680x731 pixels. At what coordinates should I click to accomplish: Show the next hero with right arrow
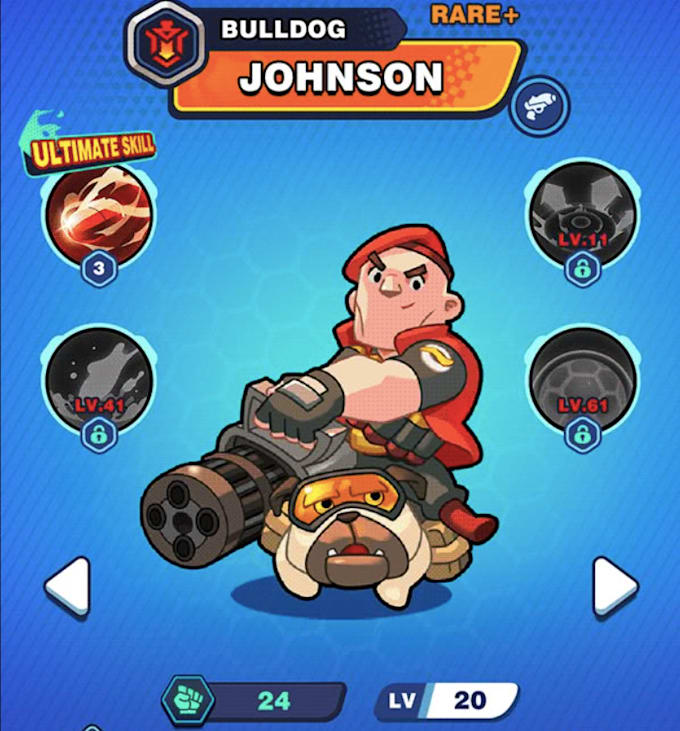coord(614,586)
